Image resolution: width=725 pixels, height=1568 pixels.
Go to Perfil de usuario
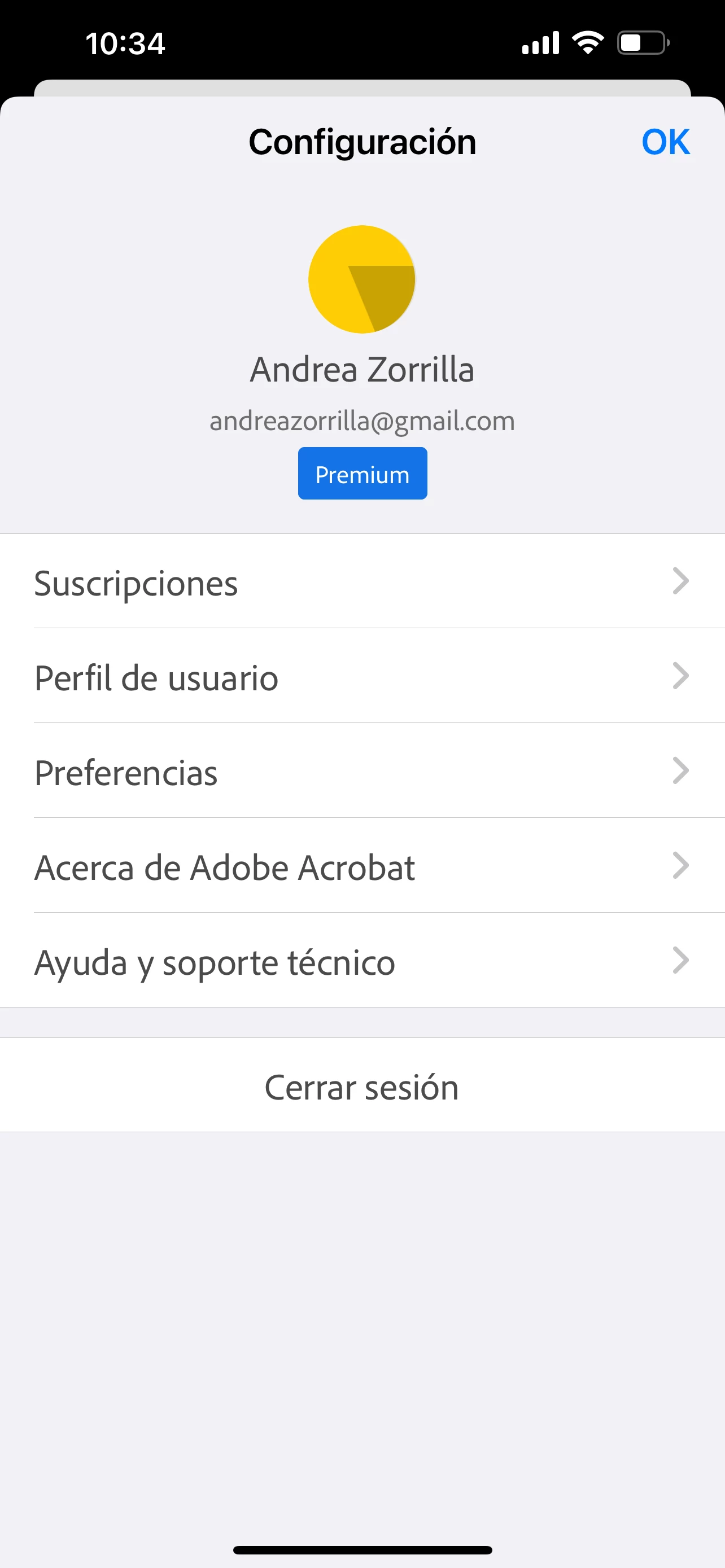point(362,677)
